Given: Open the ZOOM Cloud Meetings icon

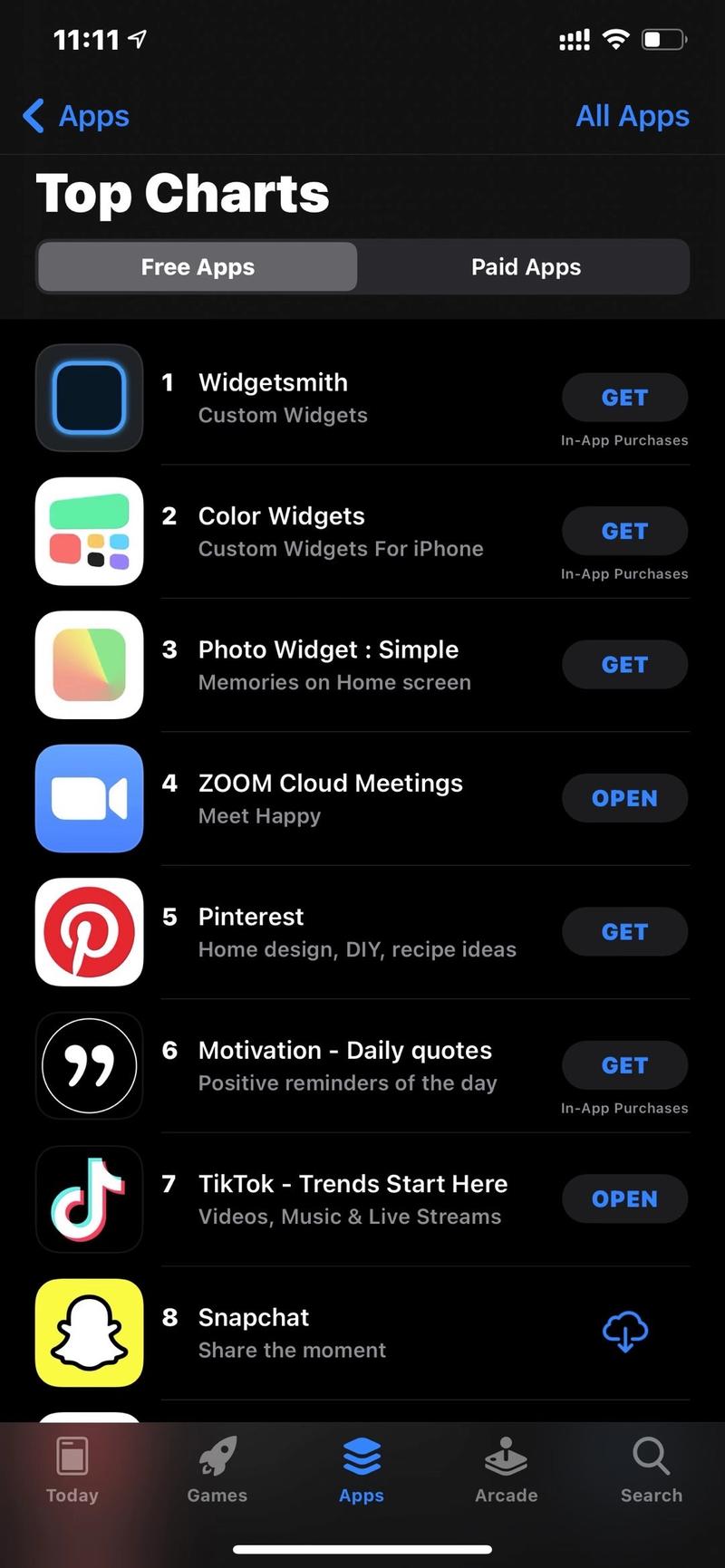Looking at the screenshot, I should [x=88, y=798].
